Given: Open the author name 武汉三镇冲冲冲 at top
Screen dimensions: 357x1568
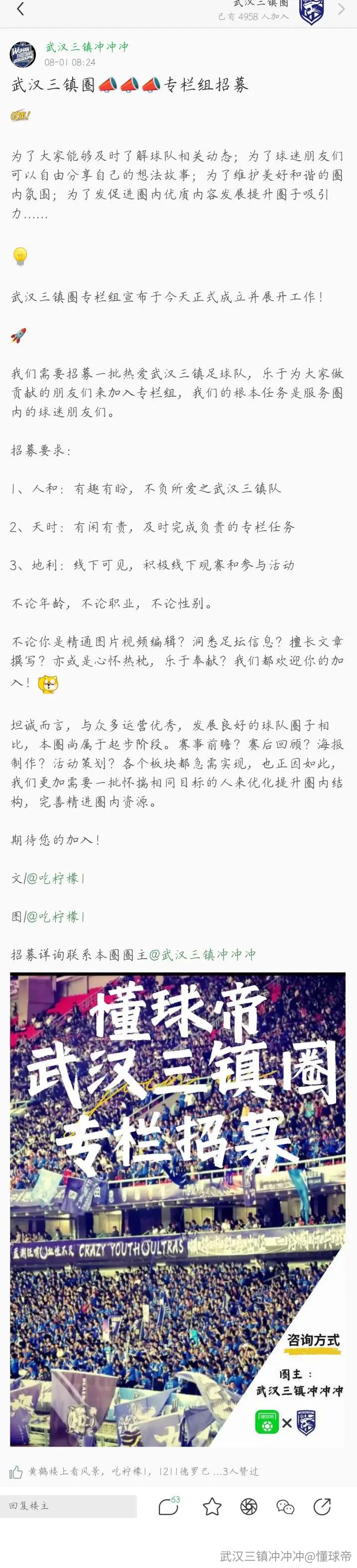Looking at the screenshot, I should click(87, 47).
